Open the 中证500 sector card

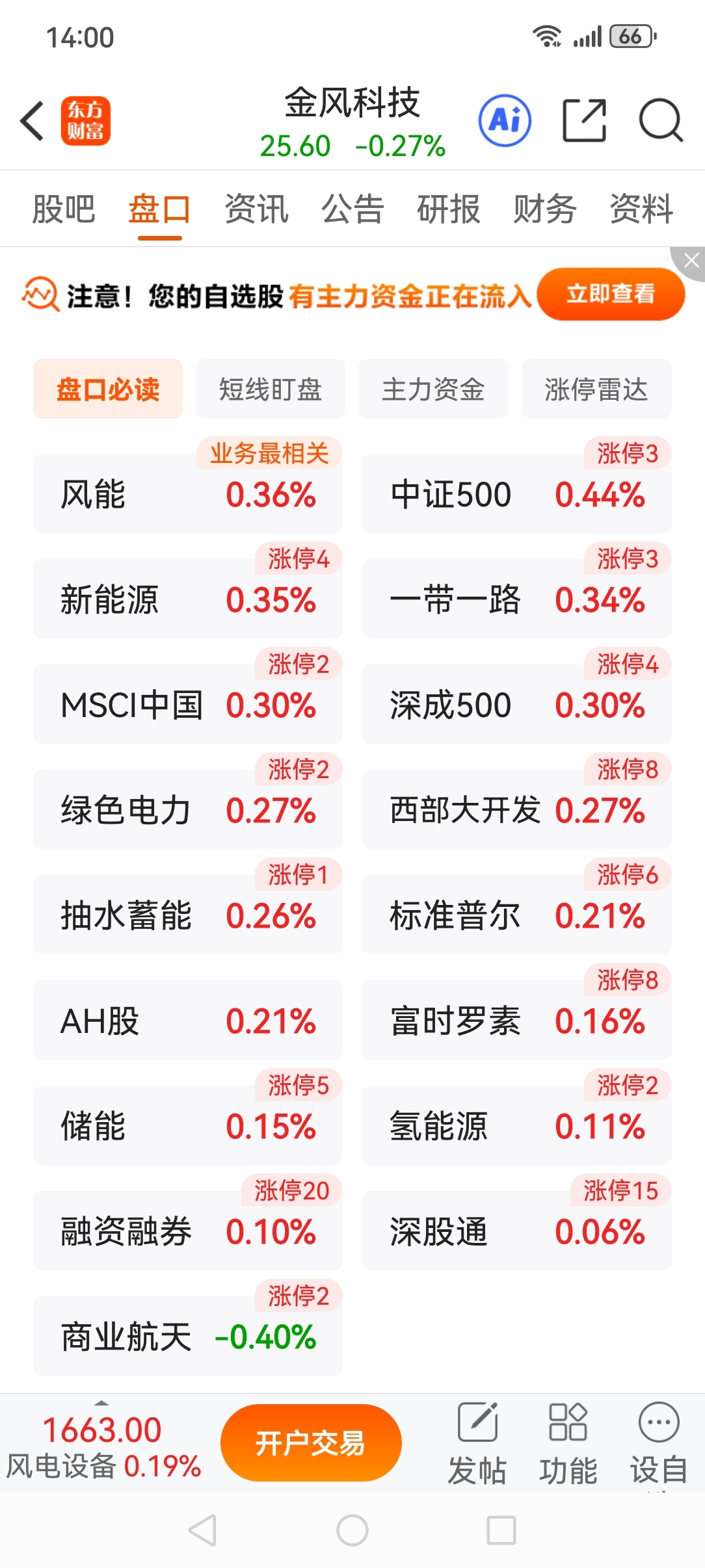tap(516, 494)
